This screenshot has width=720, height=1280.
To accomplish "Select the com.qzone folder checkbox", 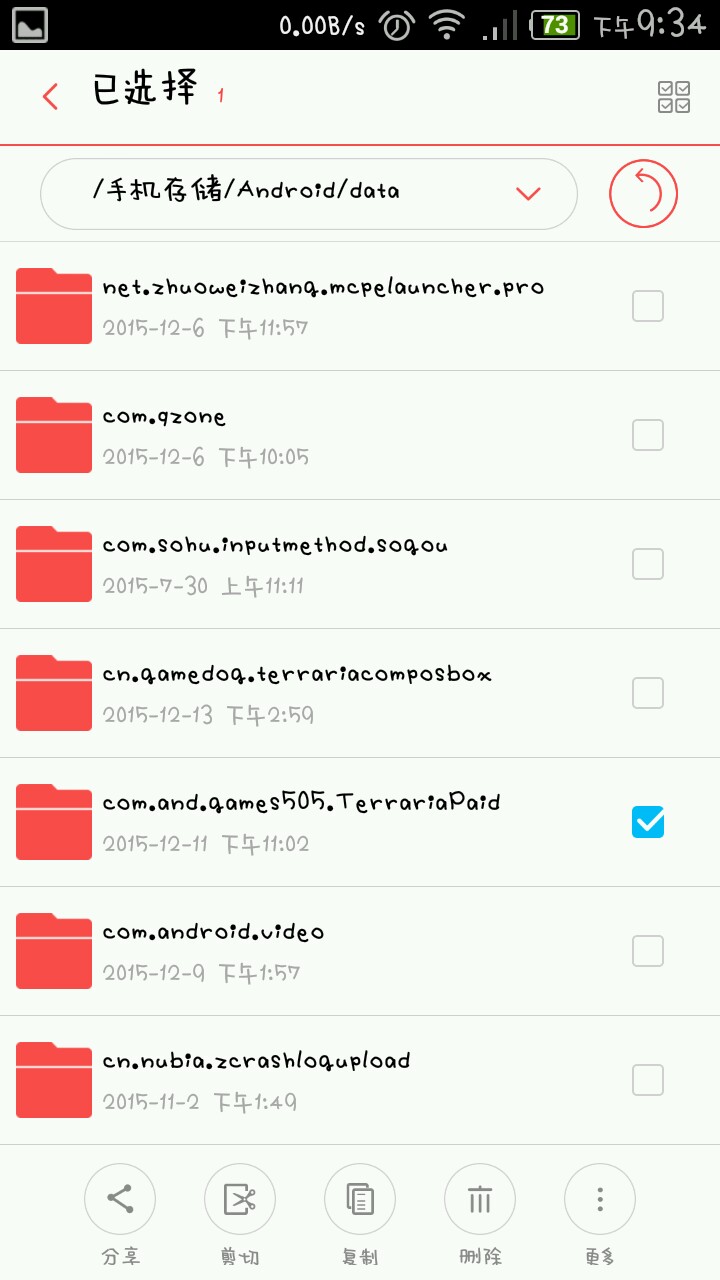I will click(648, 435).
